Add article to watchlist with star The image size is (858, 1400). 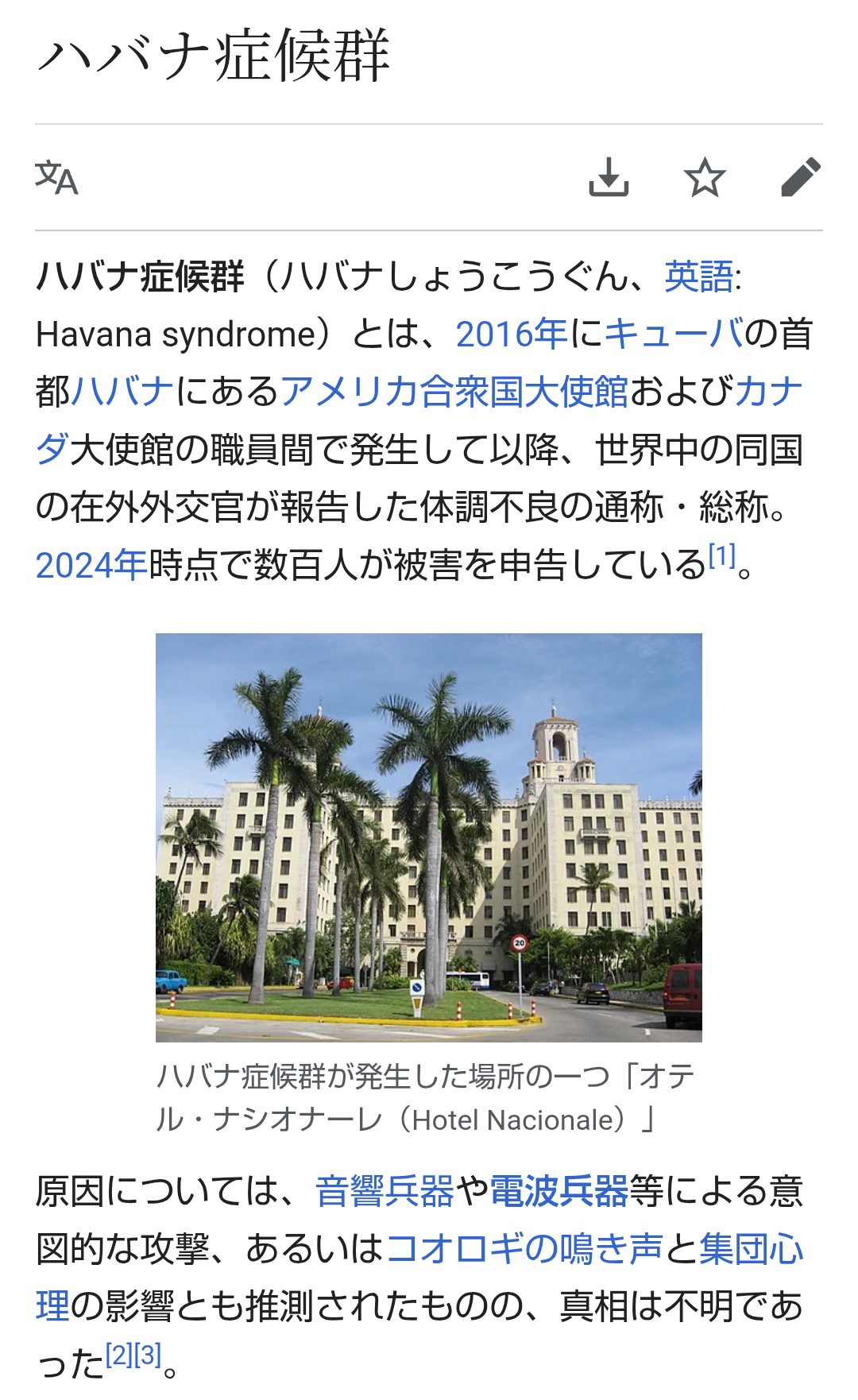click(705, 177)
